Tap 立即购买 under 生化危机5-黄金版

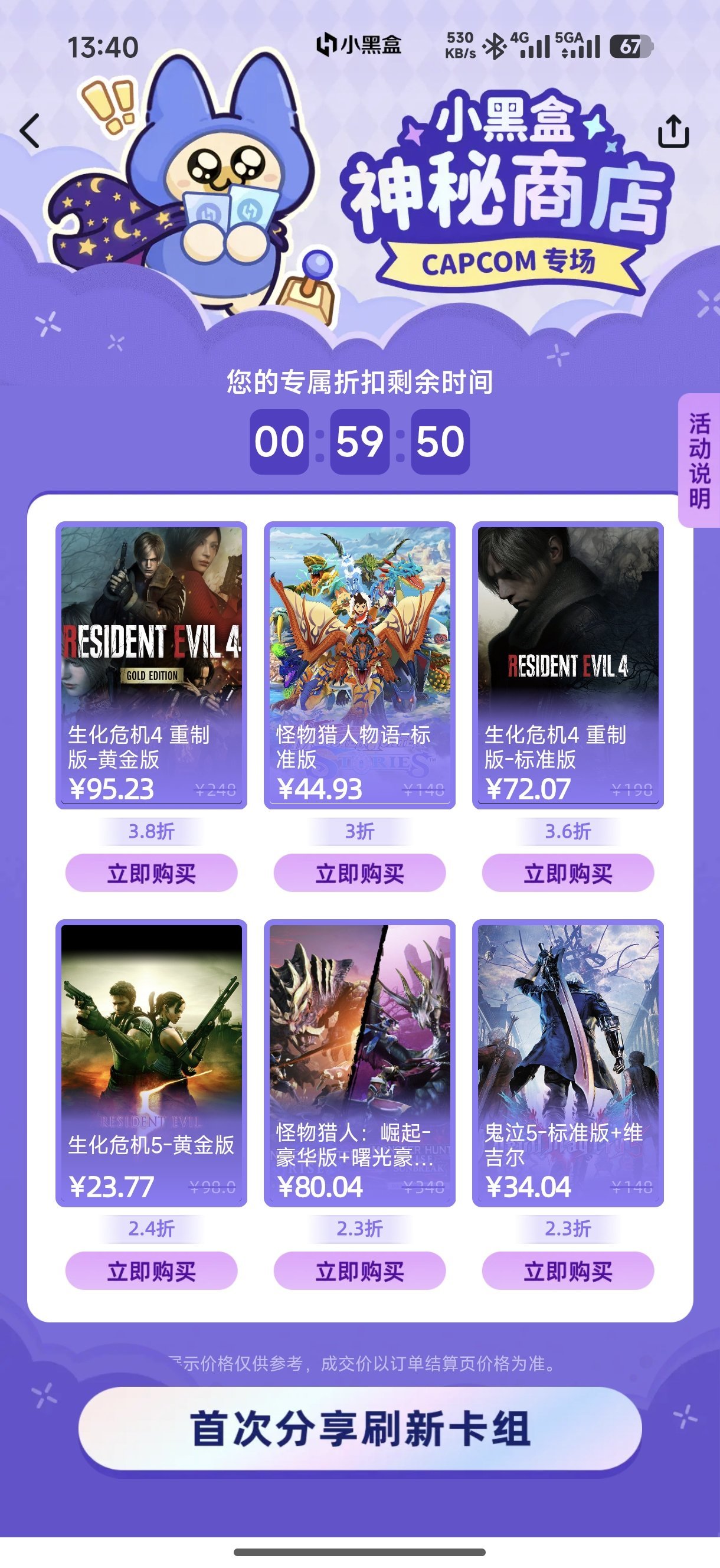point(151,1270)
